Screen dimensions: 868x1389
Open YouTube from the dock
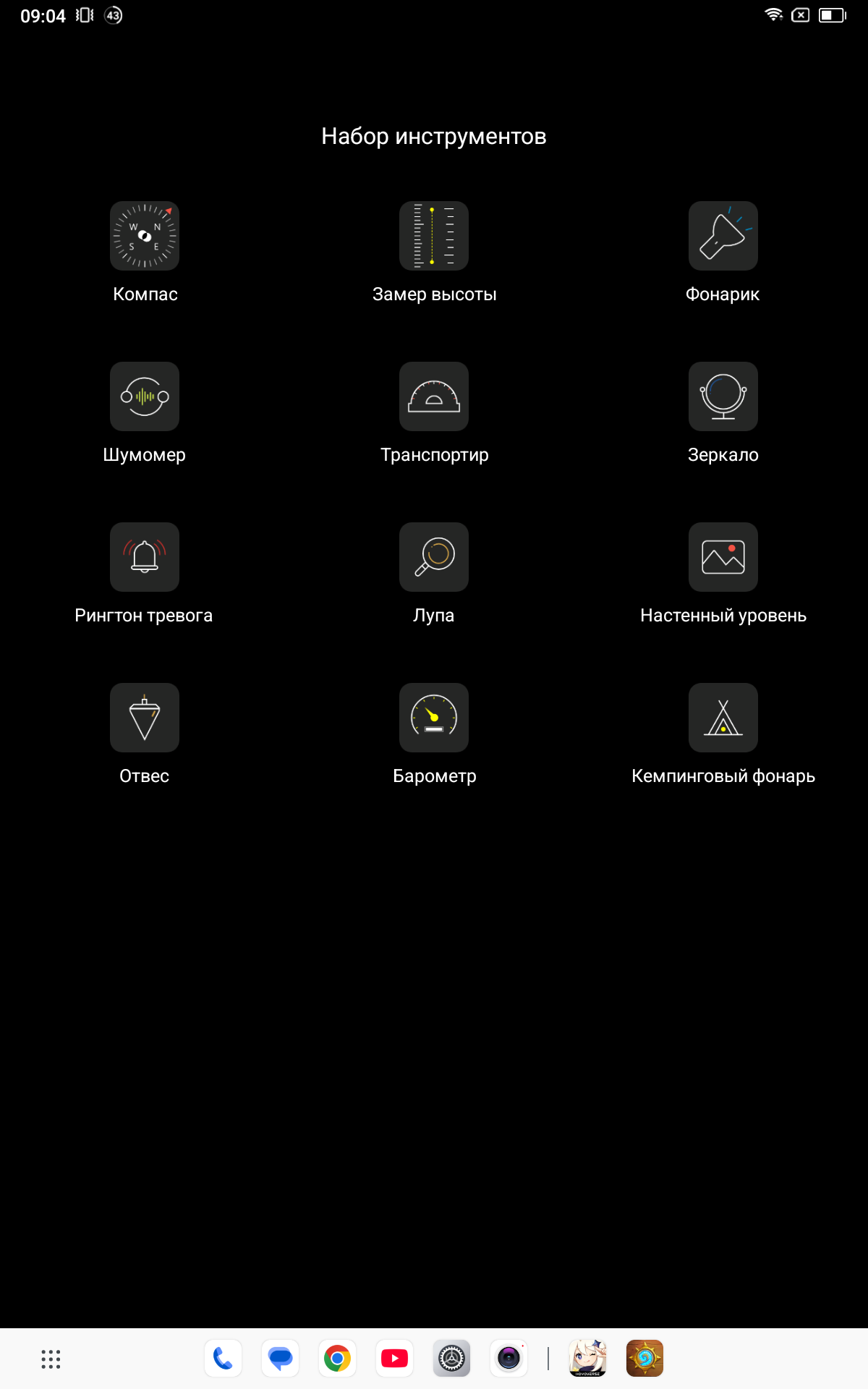coord(394,1359)
